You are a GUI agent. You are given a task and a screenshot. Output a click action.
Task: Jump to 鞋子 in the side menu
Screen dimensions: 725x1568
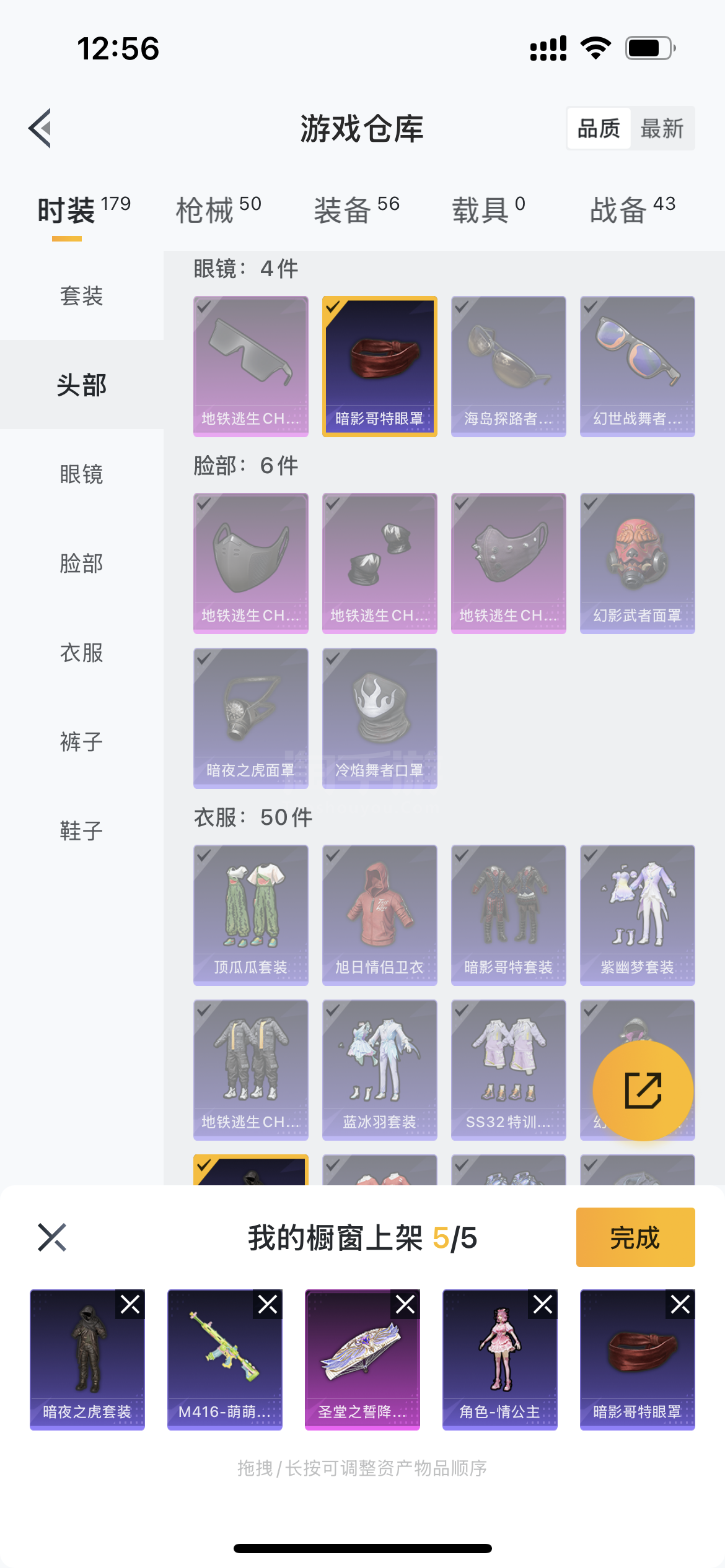tap(82, 830)
